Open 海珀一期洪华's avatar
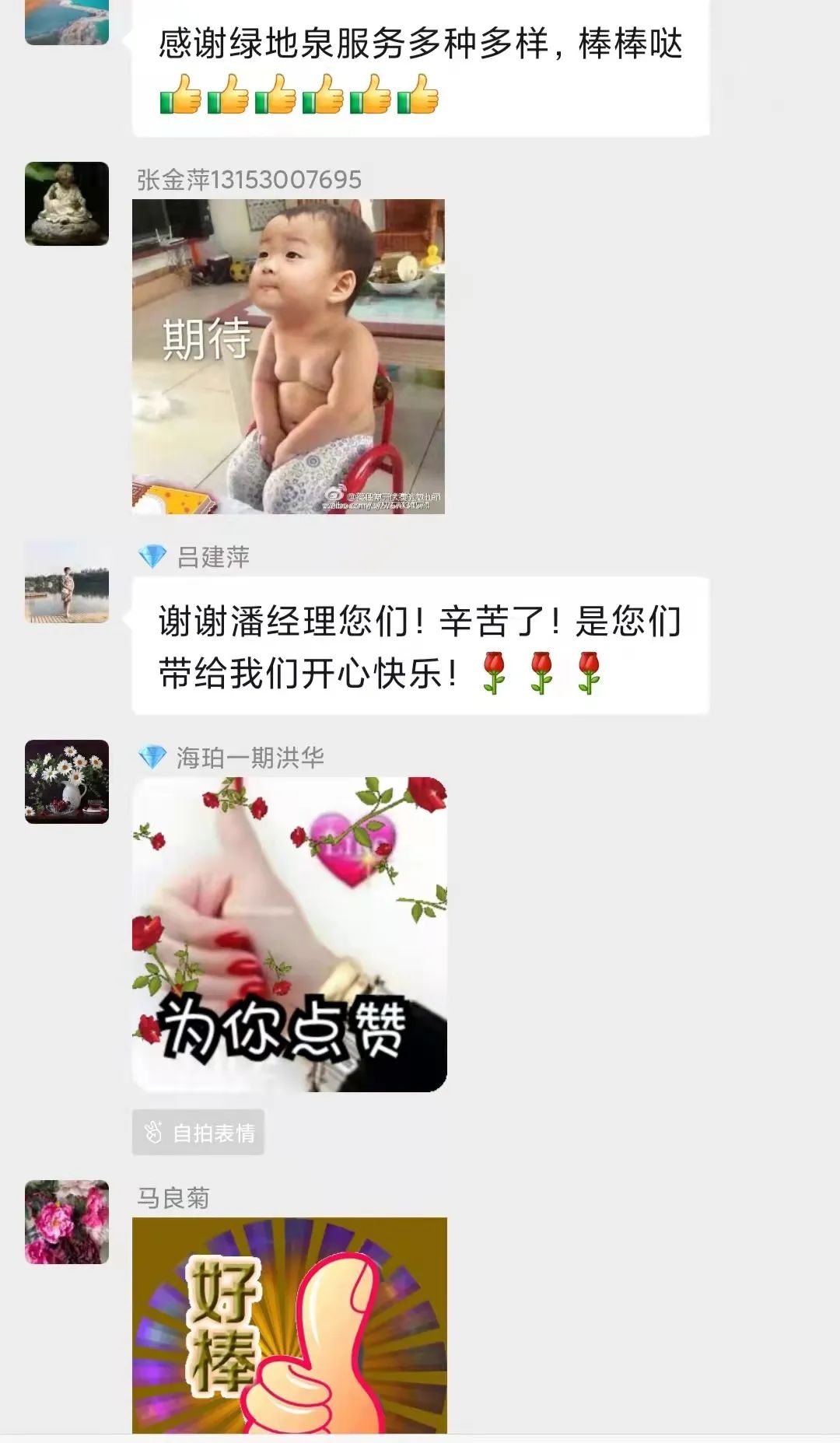The width and height of the screenshot is (840, 1443). 67,781
